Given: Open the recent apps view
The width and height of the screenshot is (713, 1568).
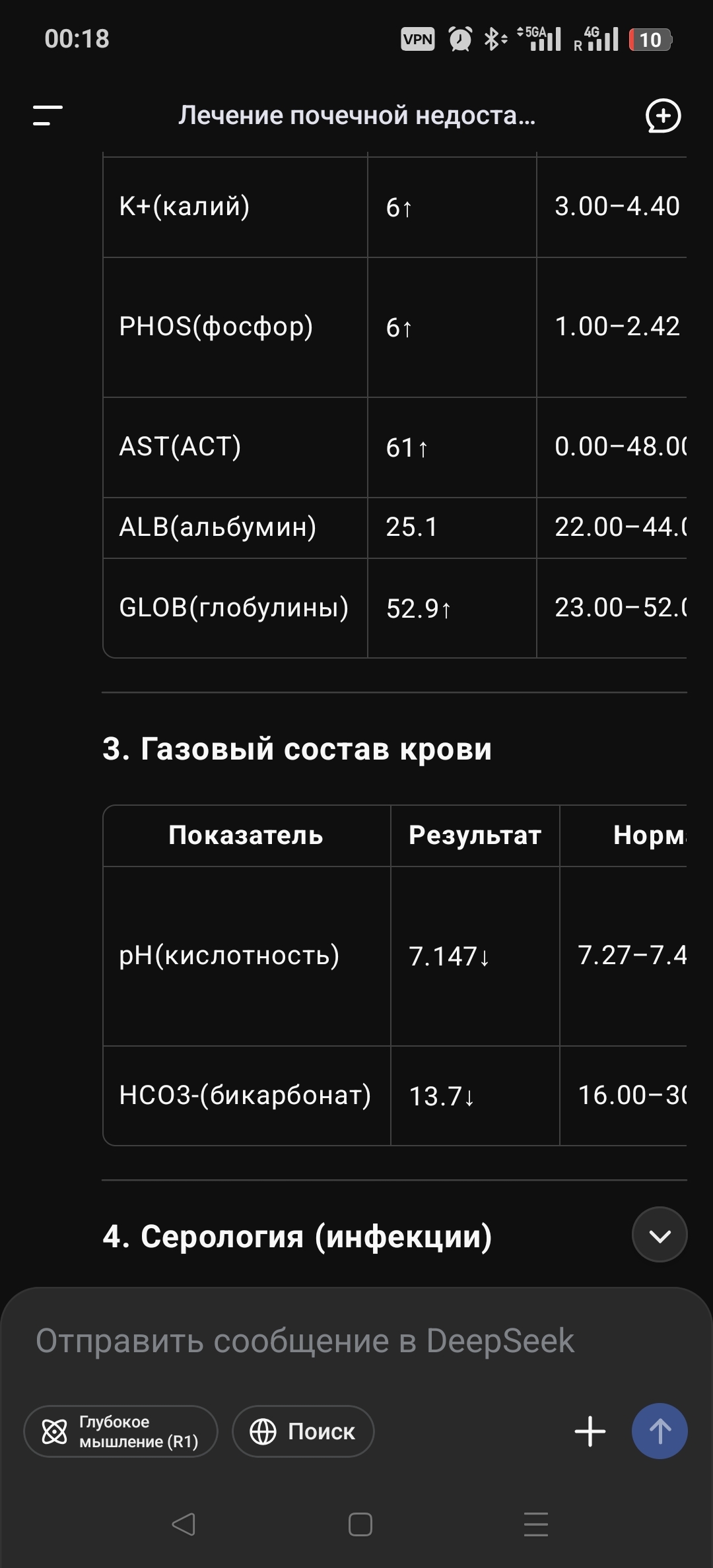Looking at the screenshot, I should [x=535, y=1524].
